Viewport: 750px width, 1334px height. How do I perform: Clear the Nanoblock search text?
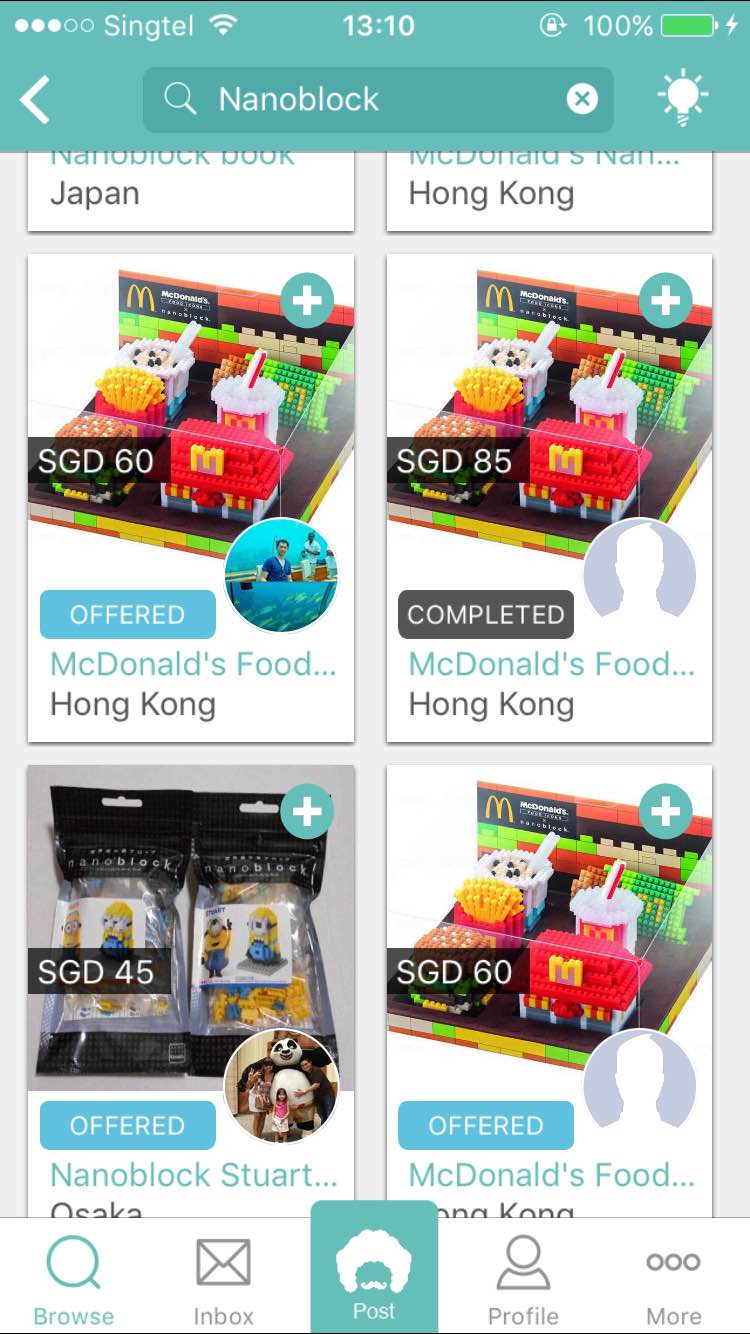pos(582,99)
